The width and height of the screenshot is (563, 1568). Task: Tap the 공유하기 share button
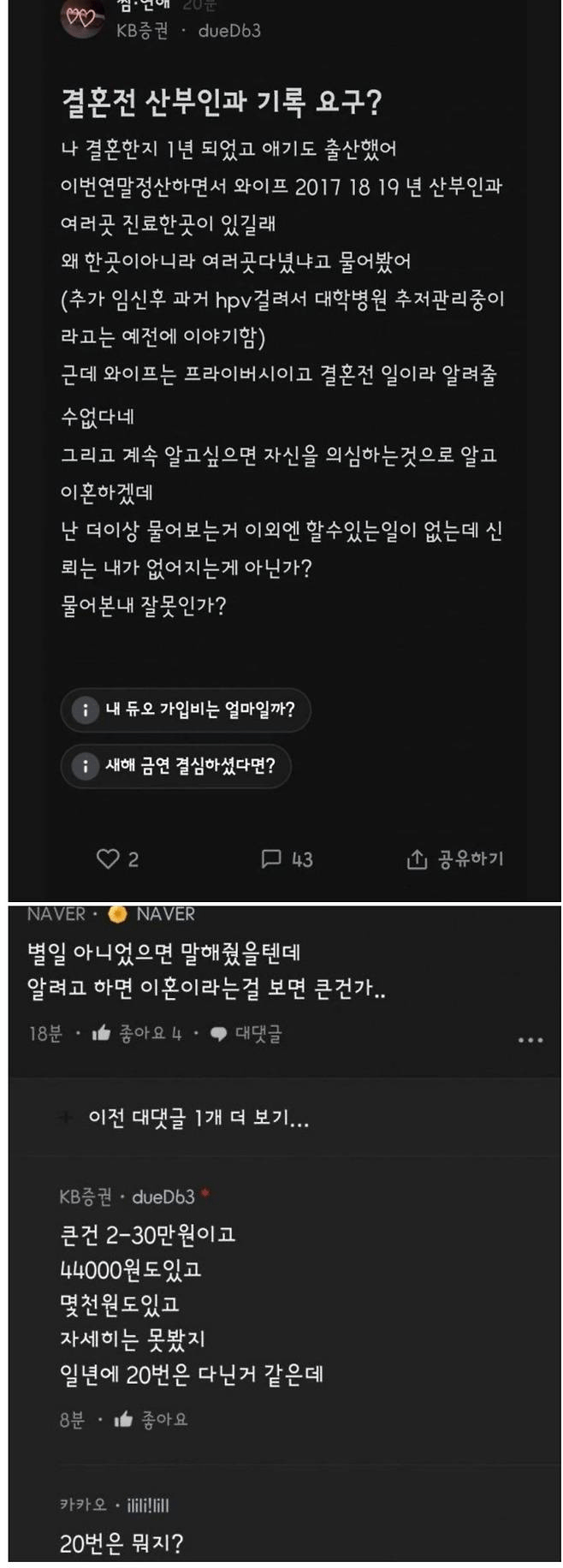tap(454, 858)
